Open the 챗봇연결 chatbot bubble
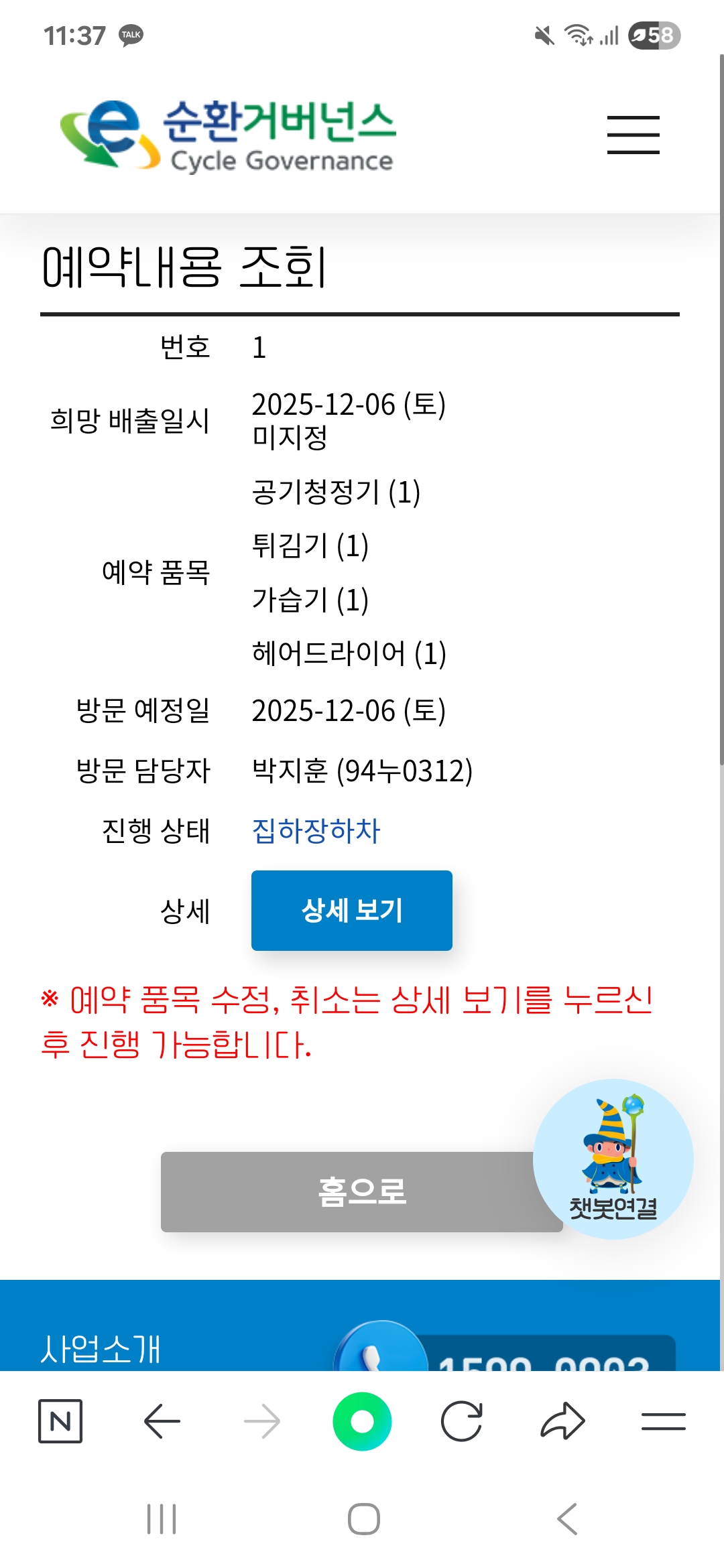The width and height of the screenshot is (724, 1568). tap(613, 1159)
